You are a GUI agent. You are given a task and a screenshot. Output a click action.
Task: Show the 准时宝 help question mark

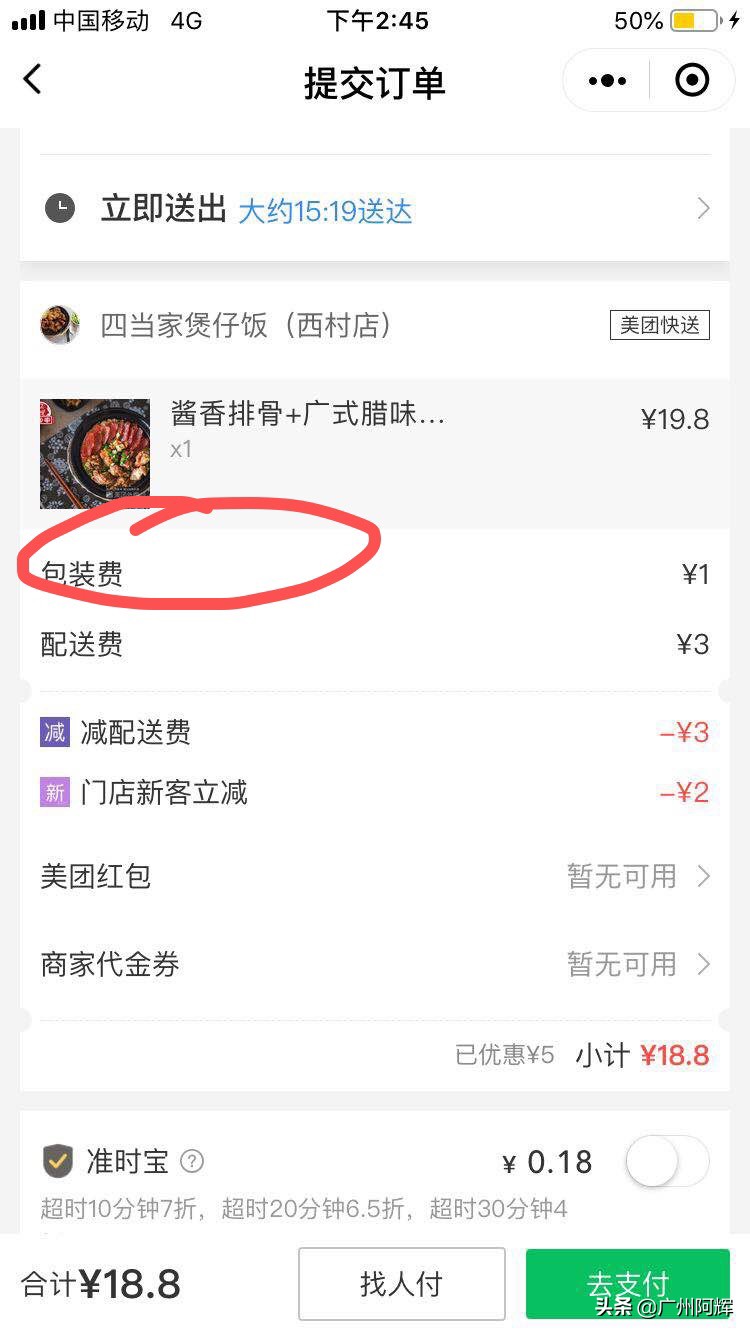pos(191,1162)
